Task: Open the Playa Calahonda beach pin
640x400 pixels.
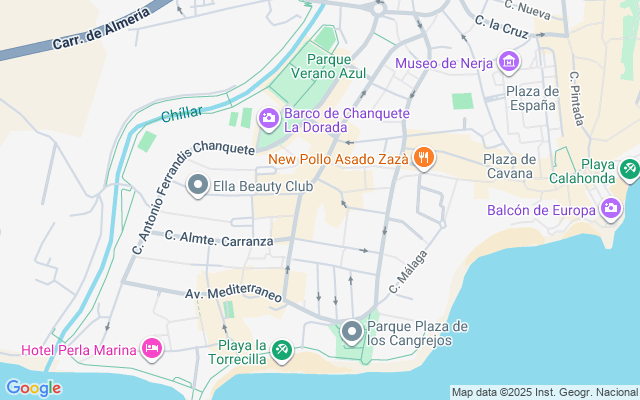Action: point(630,169)
